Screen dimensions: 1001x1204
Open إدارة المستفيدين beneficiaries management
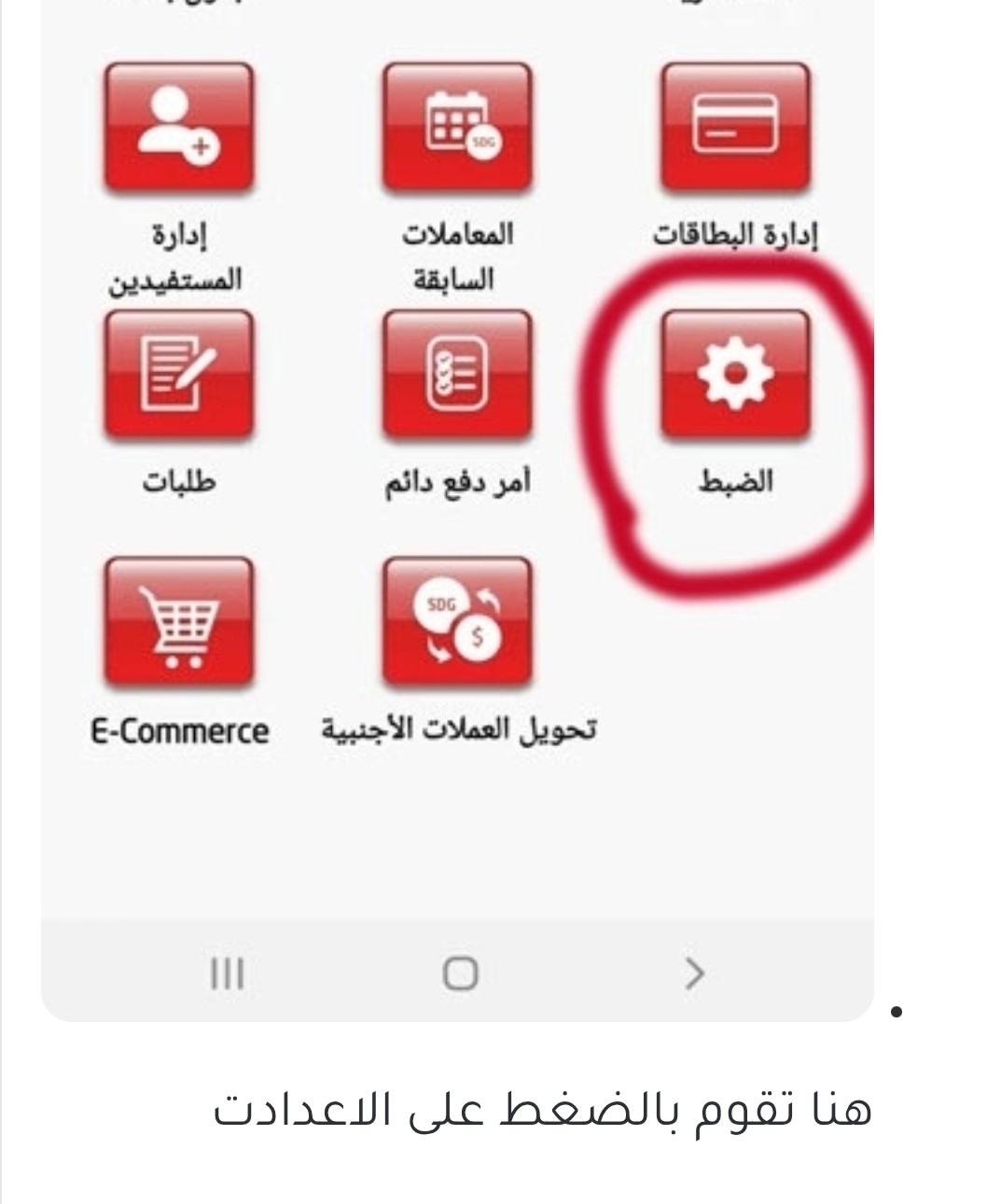pyautogui.click(x=178, y=129)
